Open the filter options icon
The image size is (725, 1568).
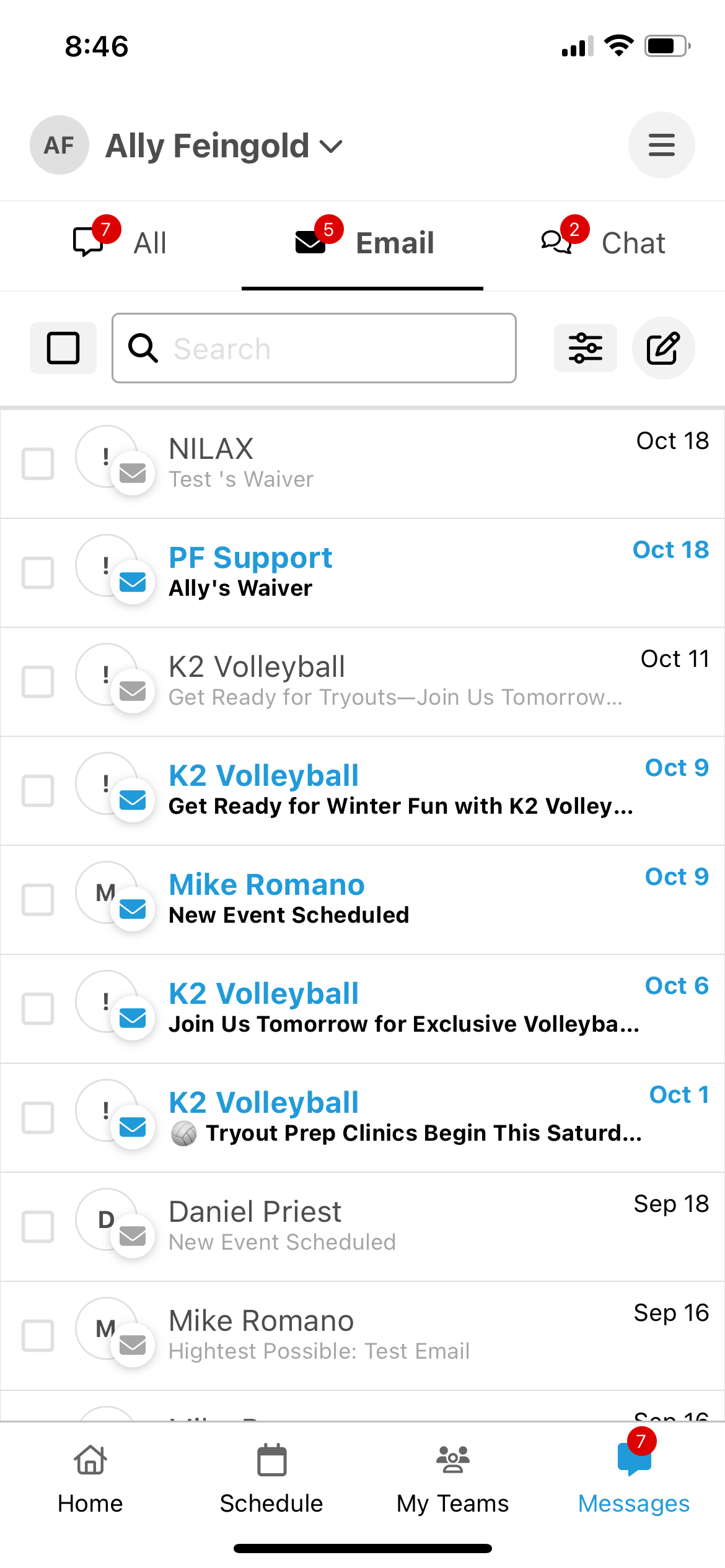[x=586, y=348]
